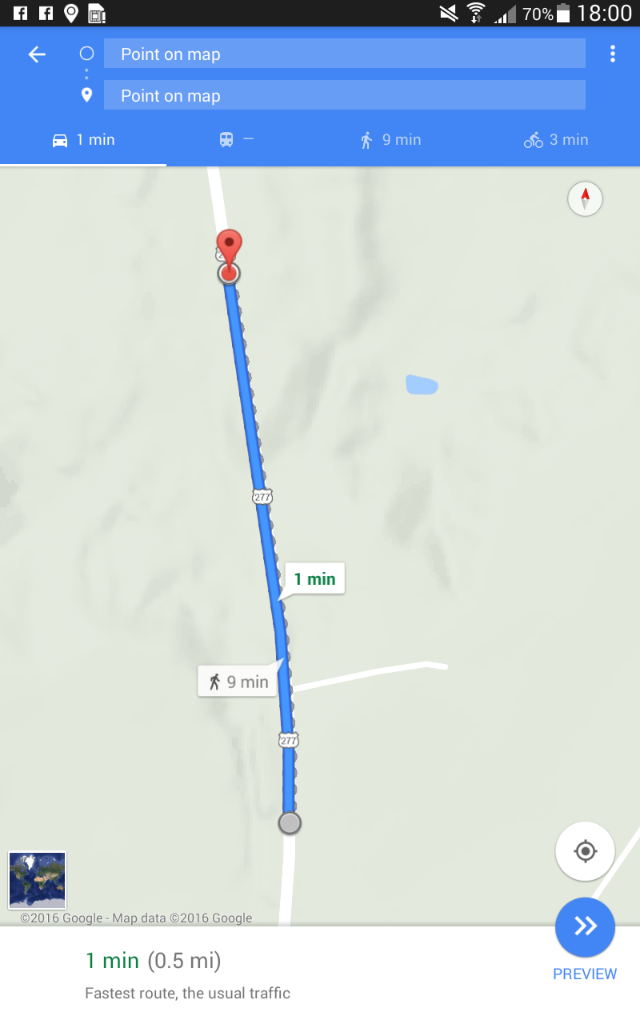
Task: Switch to transit mode tab
Action: click(x=236, y=140)
